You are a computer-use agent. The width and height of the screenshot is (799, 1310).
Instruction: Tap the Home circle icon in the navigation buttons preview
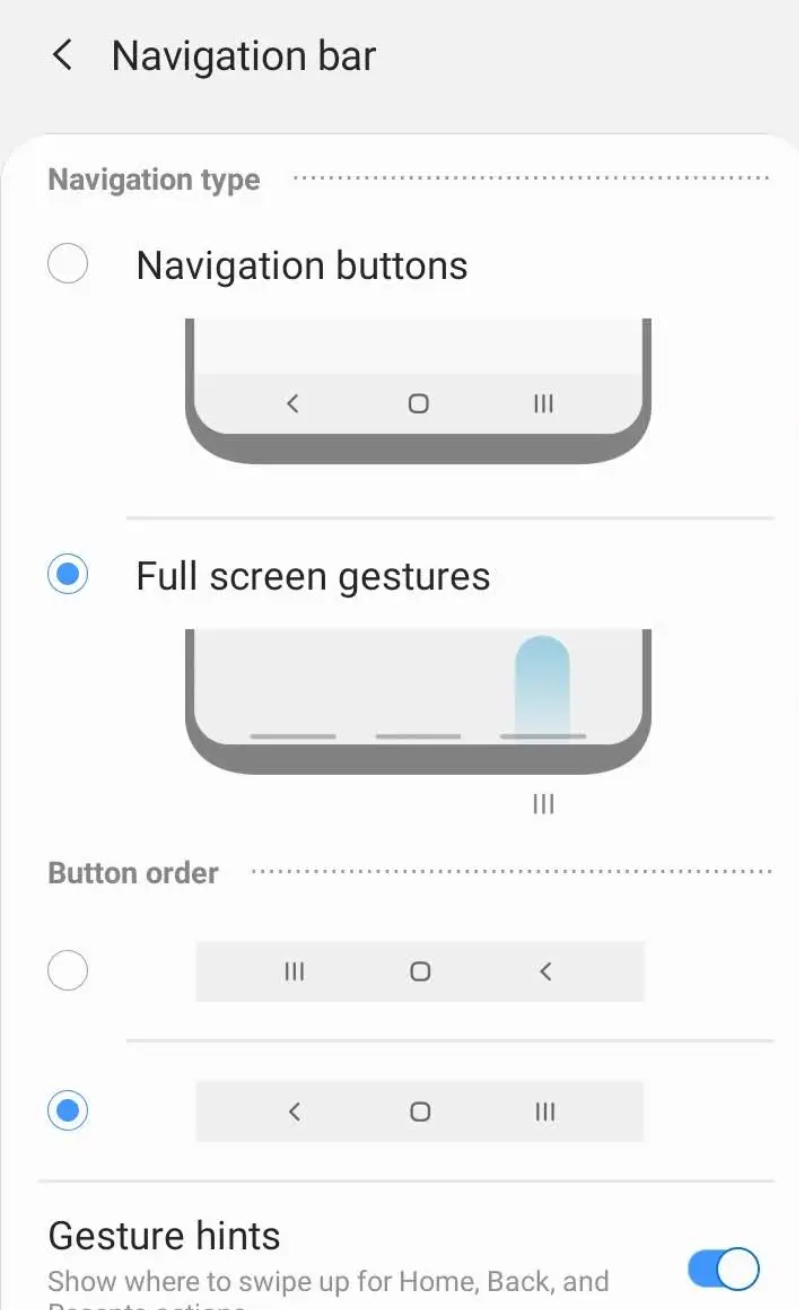[418, 403]
